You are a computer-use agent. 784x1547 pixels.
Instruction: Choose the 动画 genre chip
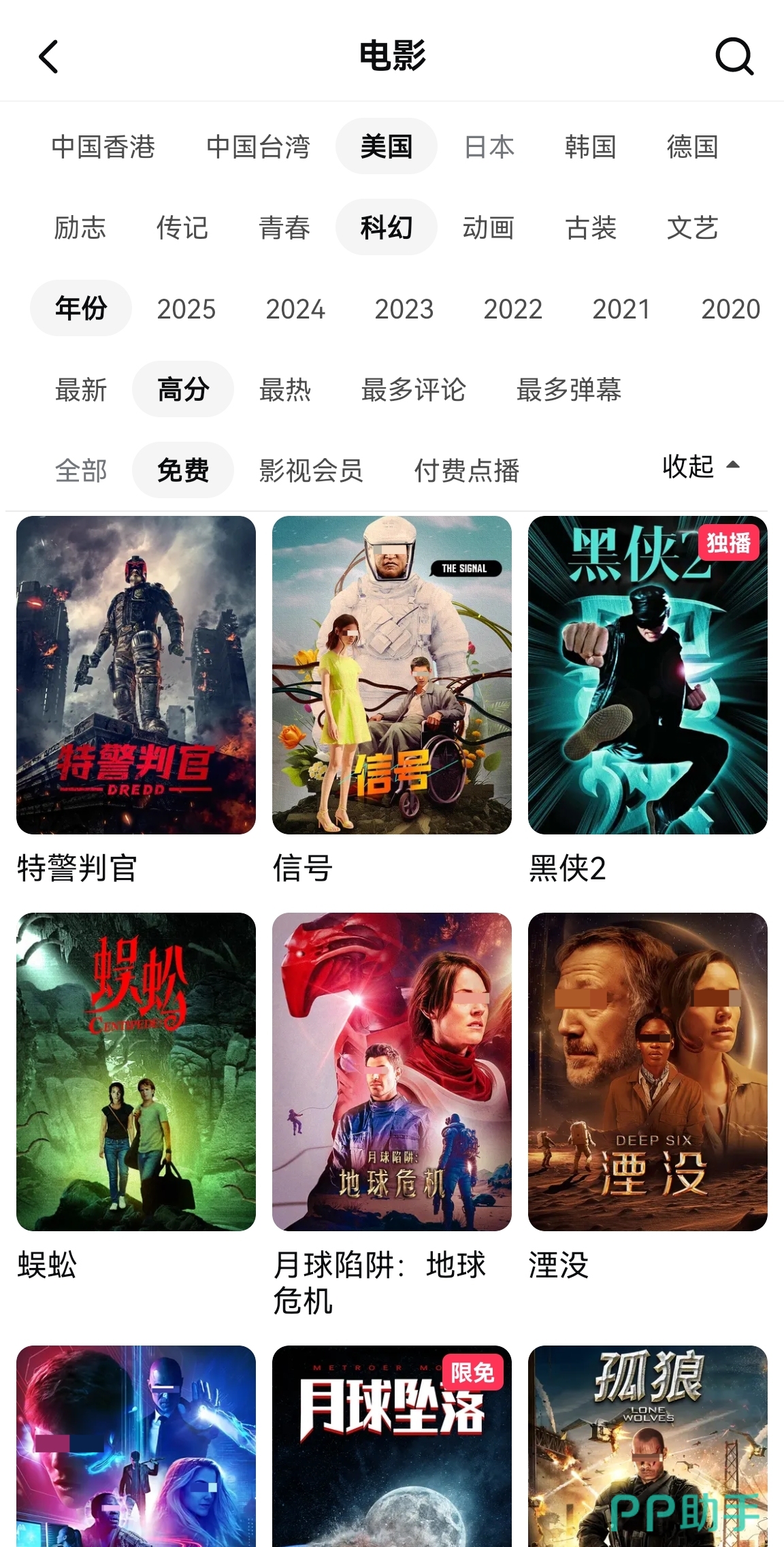[x=489, y=227]
